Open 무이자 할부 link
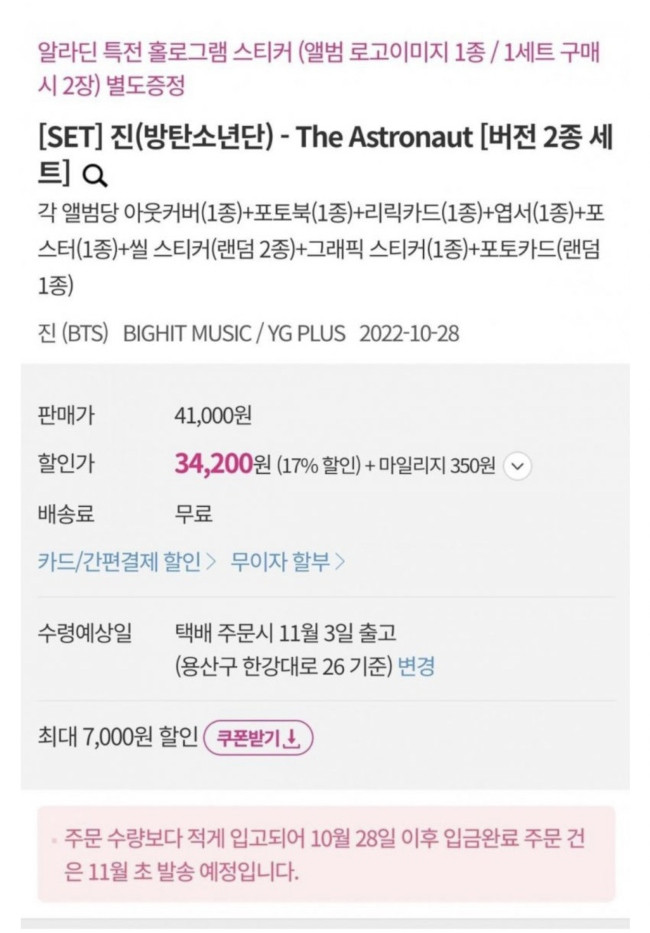 pos(288,562)
